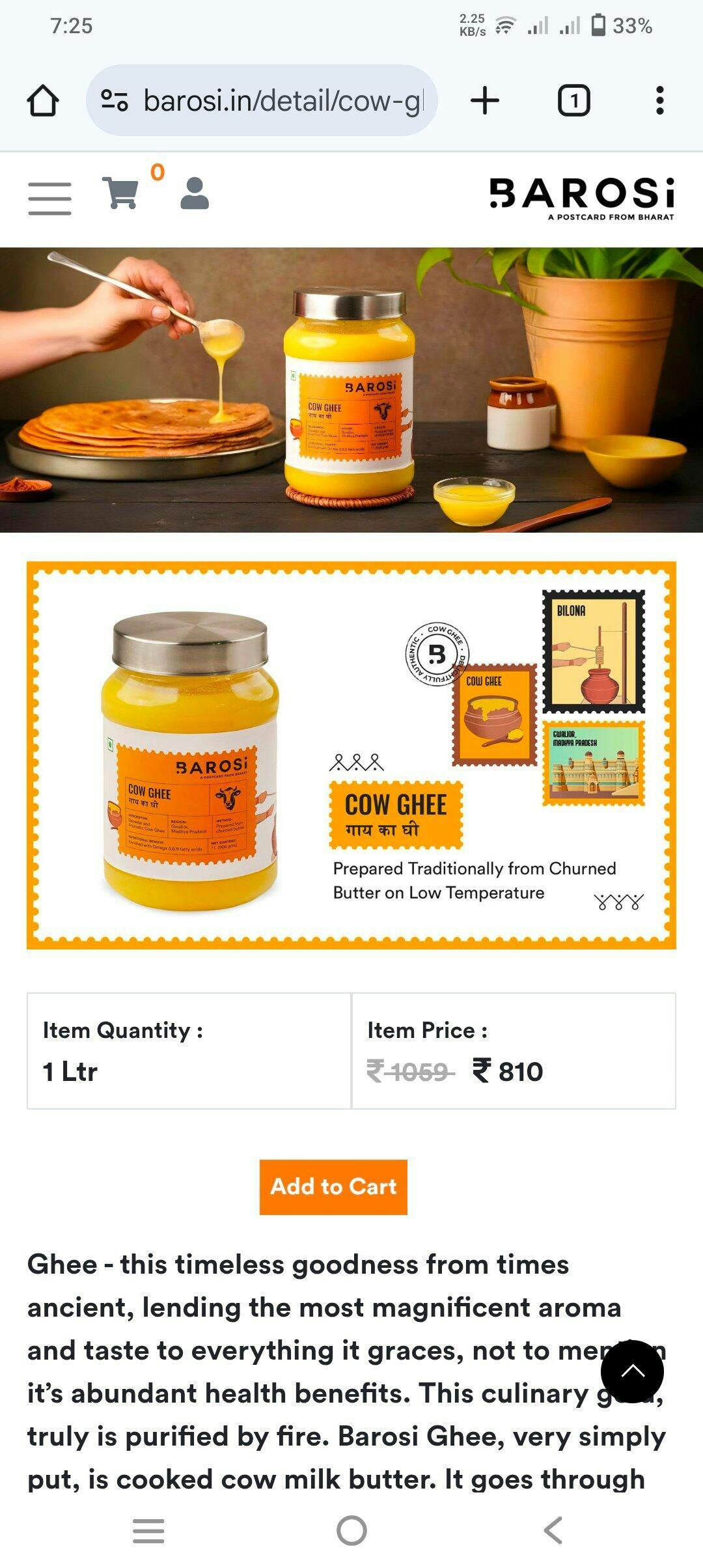Open the browser overflow menu

(660, 101)
